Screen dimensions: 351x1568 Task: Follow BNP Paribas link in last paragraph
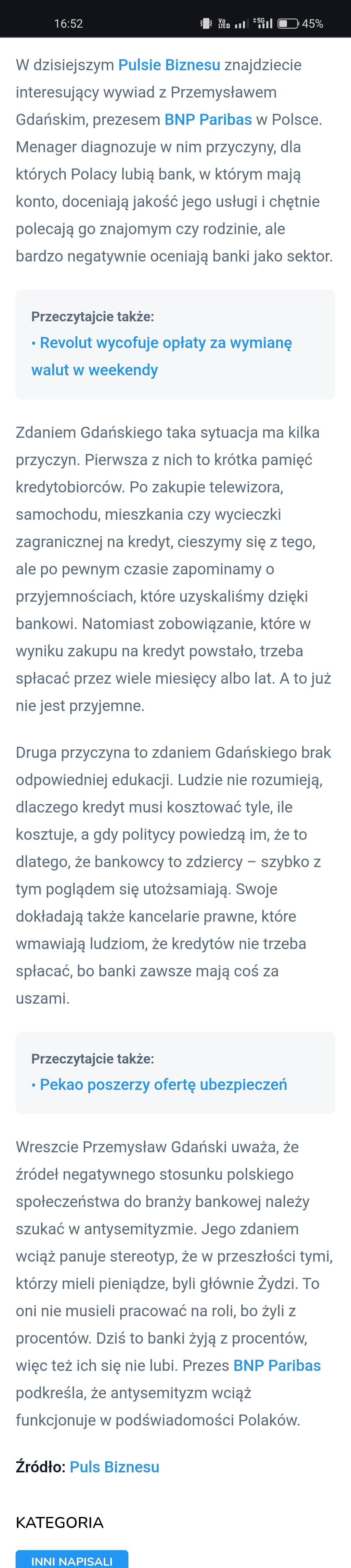[x=277, y=1365]
